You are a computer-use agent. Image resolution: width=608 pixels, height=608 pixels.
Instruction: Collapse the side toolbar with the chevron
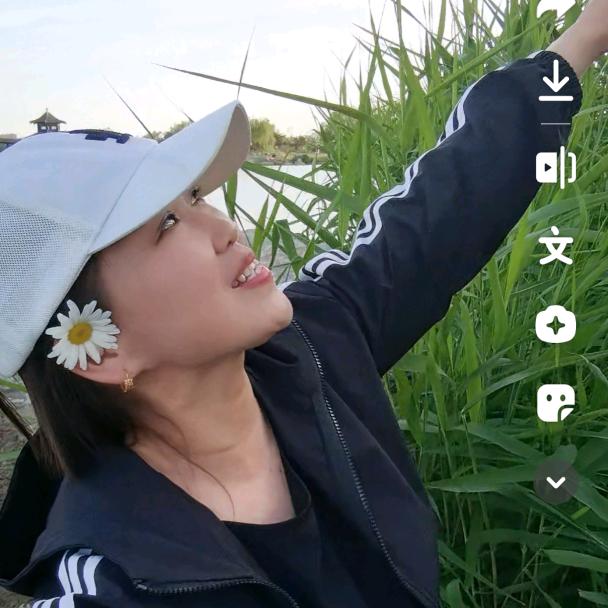pyautogui.click(x=556, y=482)
